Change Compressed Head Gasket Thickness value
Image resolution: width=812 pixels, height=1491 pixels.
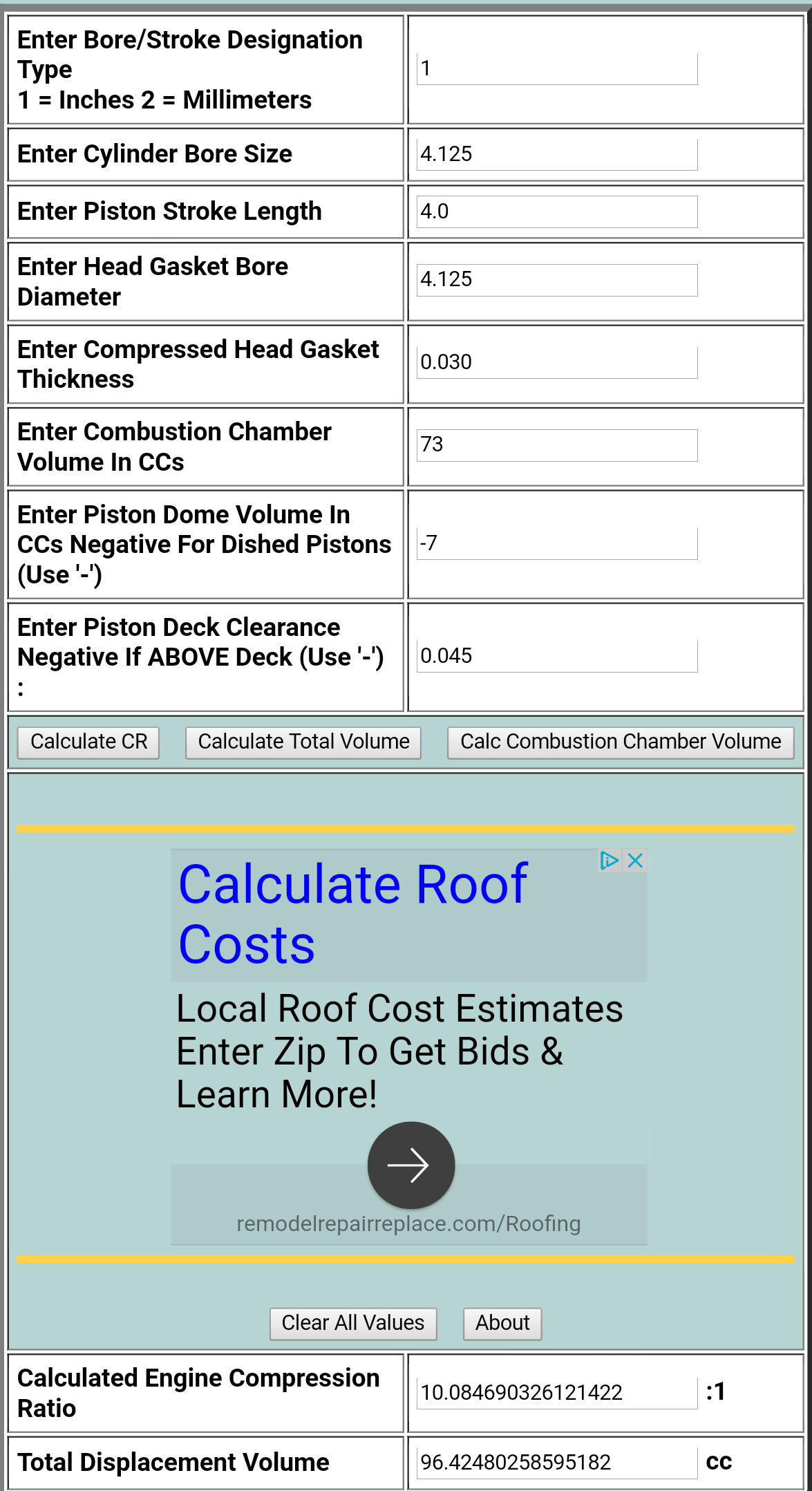click(557, 362)
